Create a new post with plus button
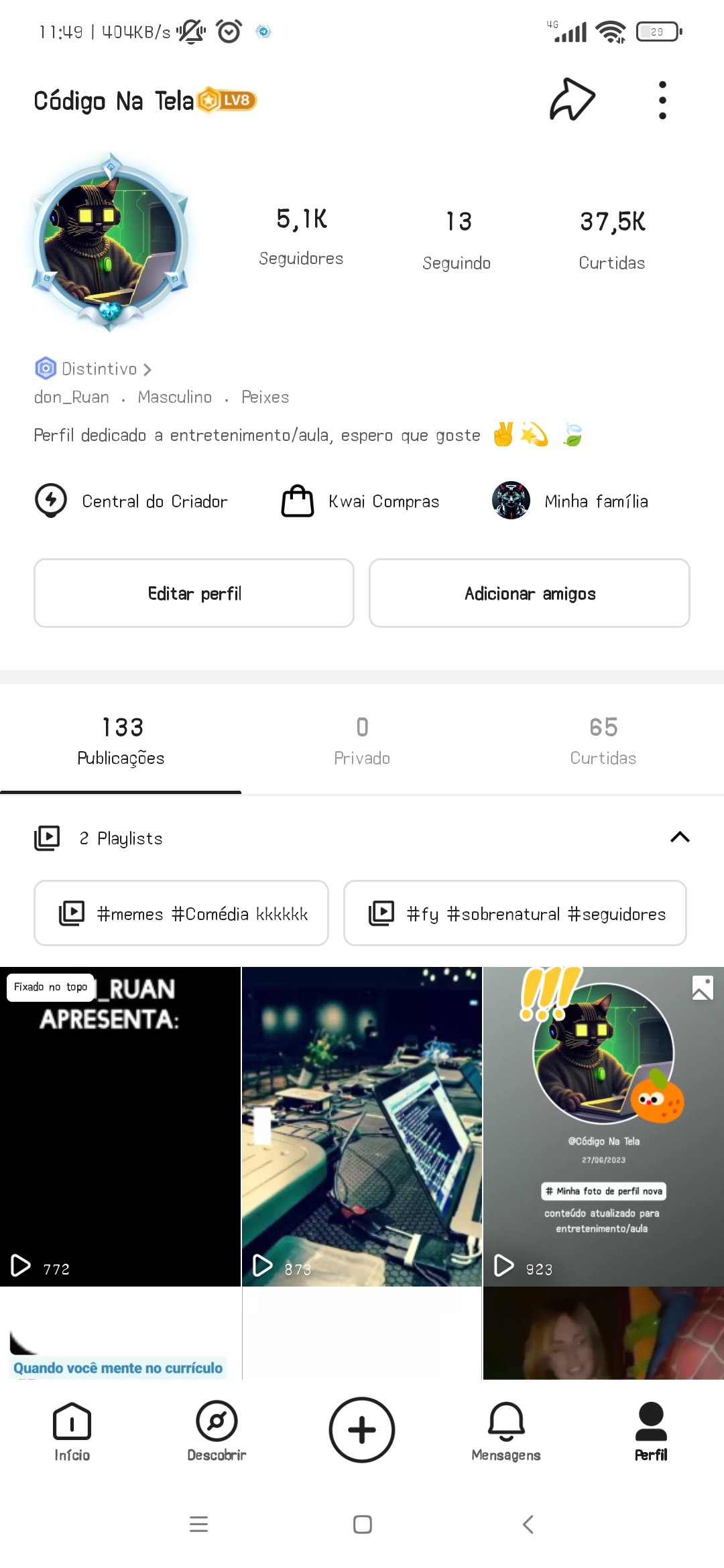The height and width of the screenshot is (1568, 724). 362,1430
